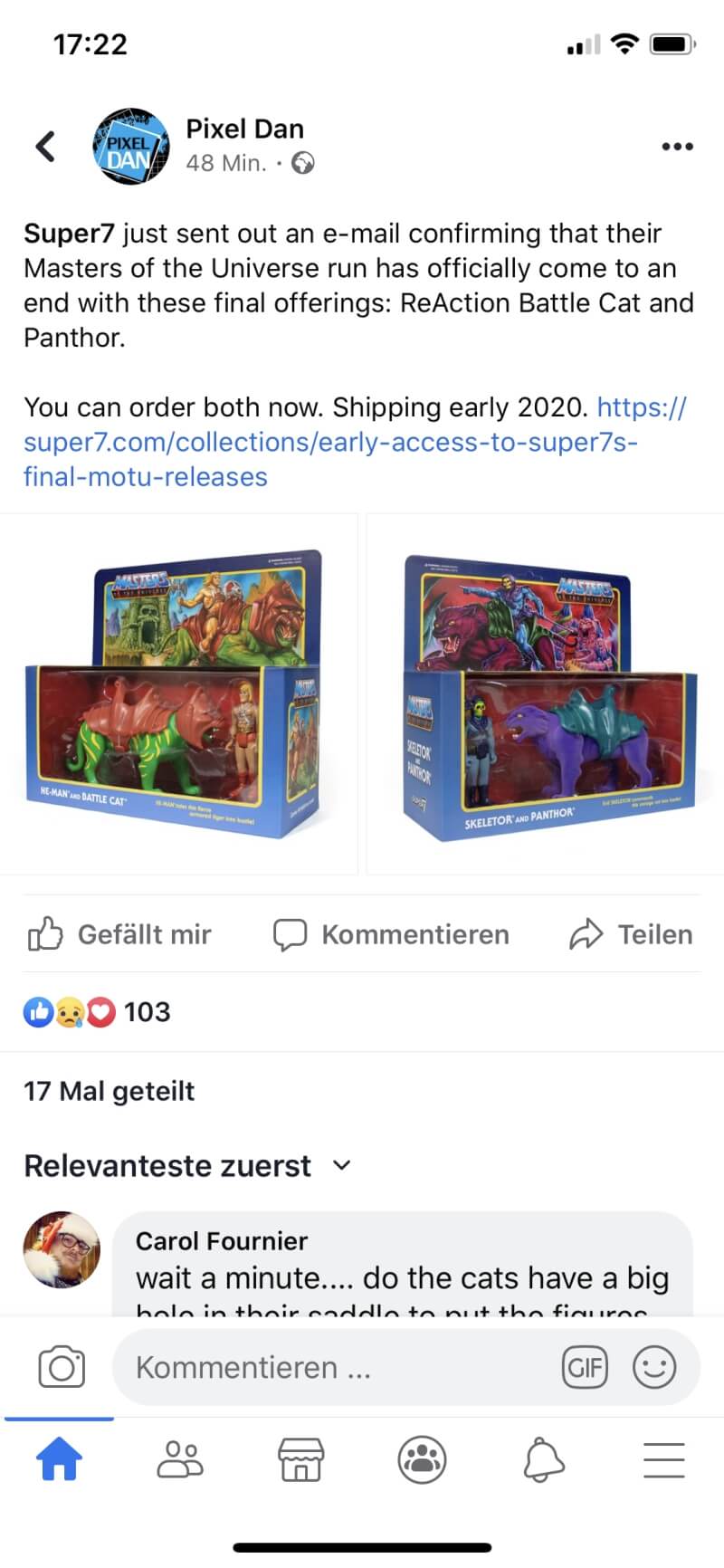Like the post with Gefällt mir
The image size is (724, 1568).
click(119, 934)
